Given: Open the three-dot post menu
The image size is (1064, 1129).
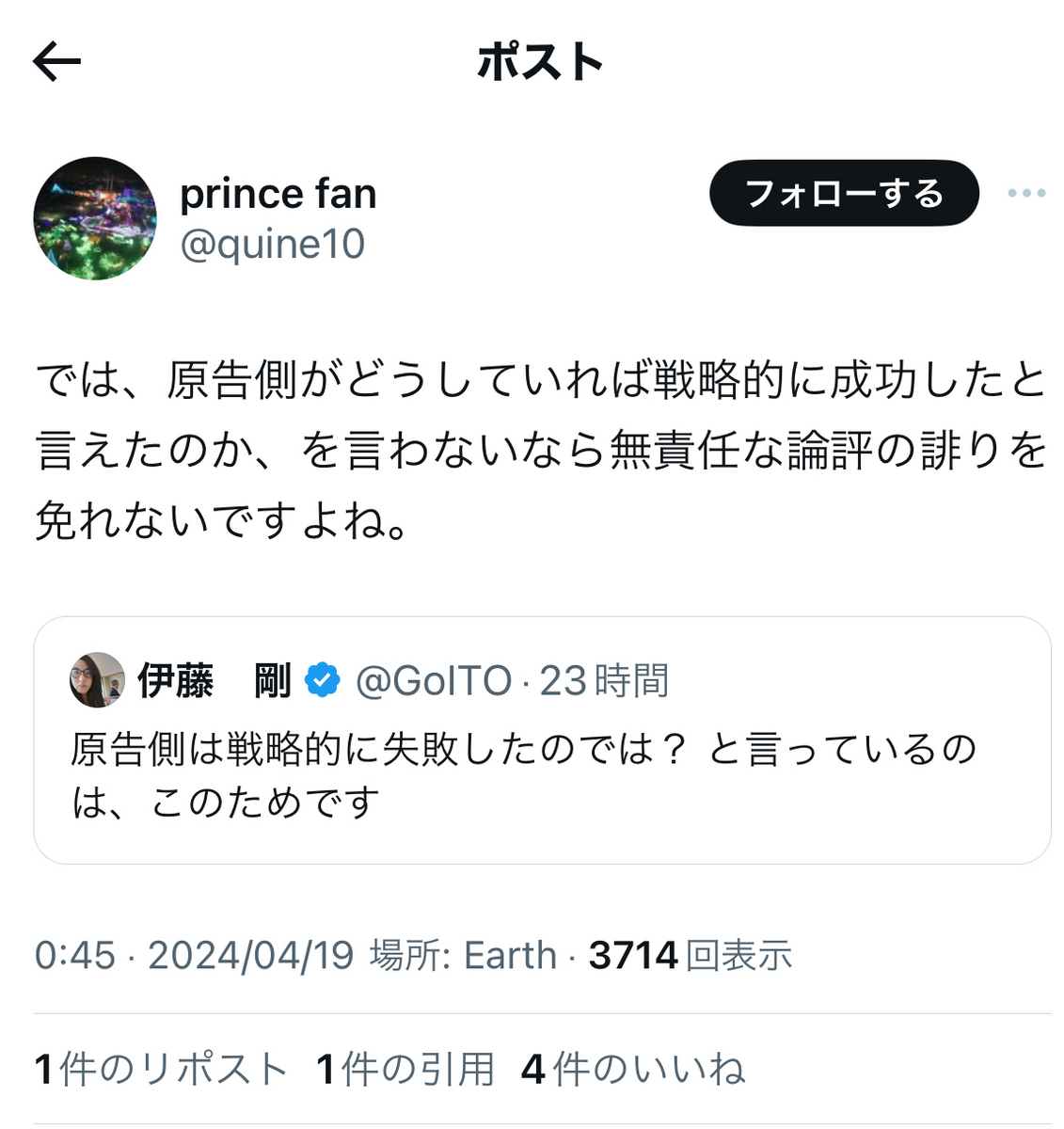Looking at the screenshot, I should [x=1025, y=194].
